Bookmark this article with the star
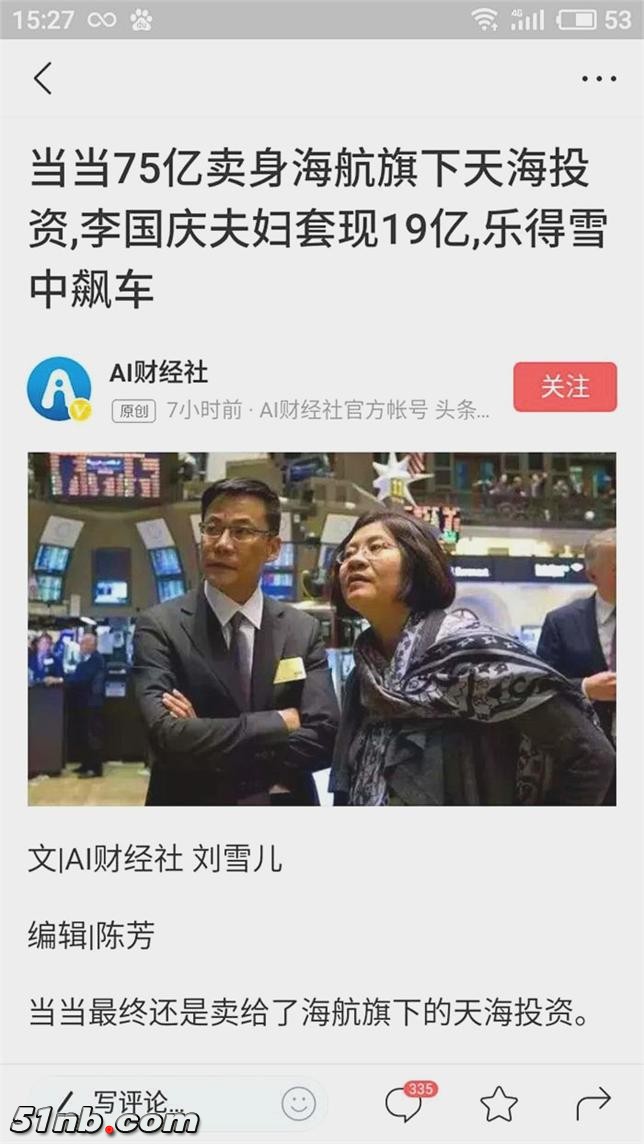This screenshot has height=1144, width=644. point(498,1104)
